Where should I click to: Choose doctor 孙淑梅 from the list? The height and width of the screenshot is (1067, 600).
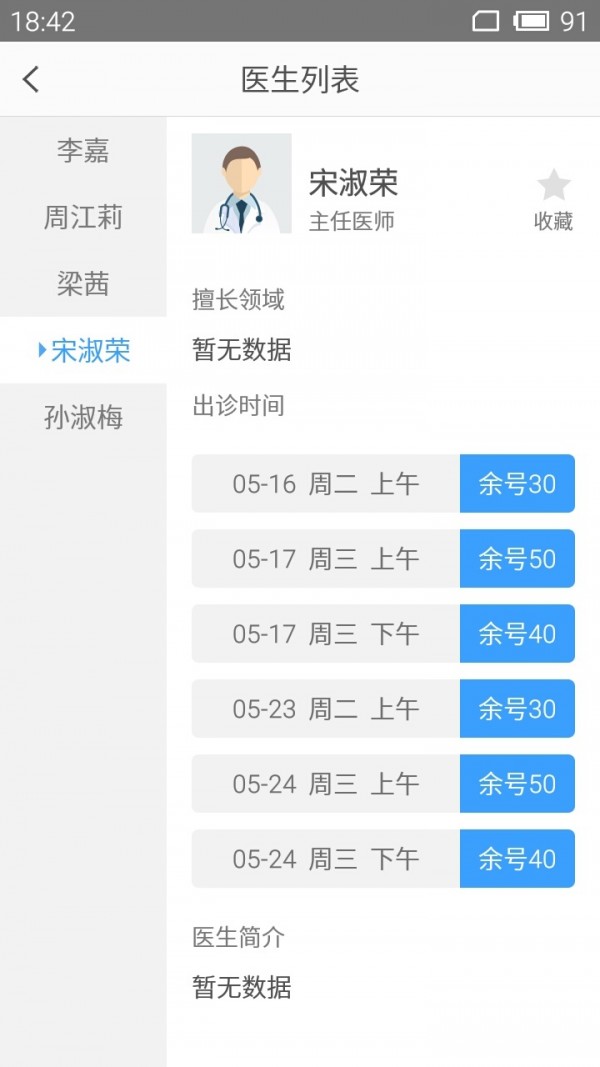[83, 417]
